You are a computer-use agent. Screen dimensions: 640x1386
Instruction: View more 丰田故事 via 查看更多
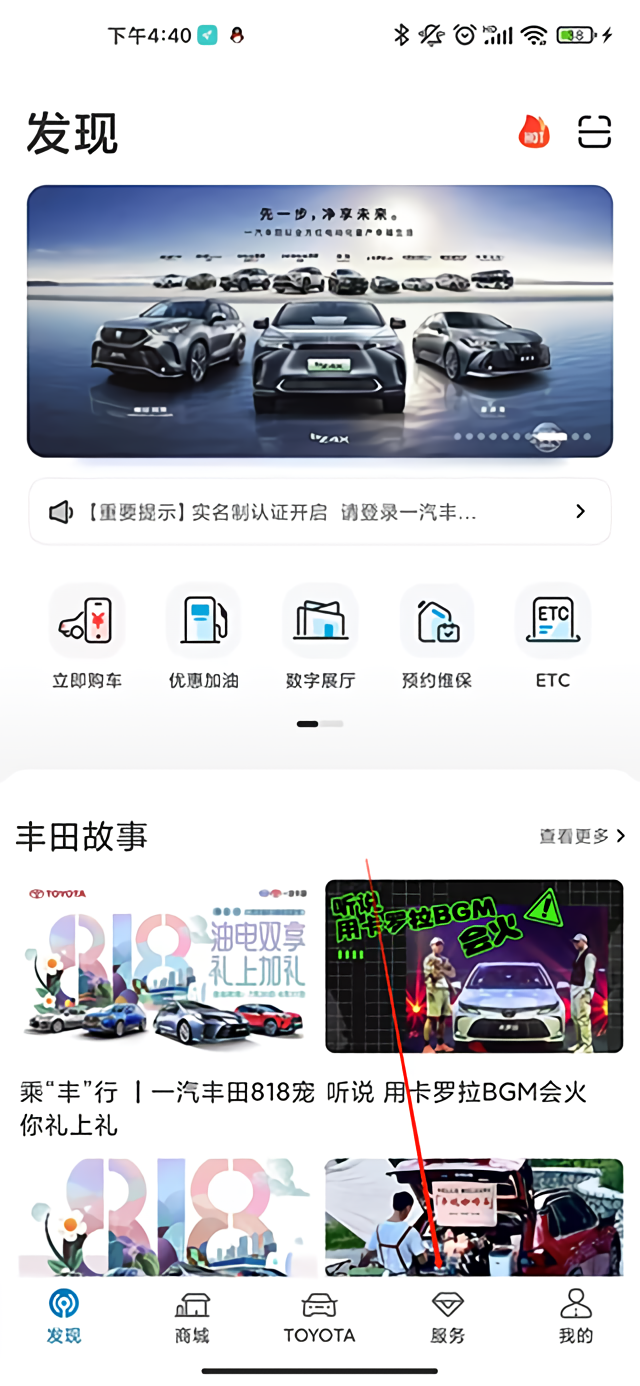[x=582, y=836]
